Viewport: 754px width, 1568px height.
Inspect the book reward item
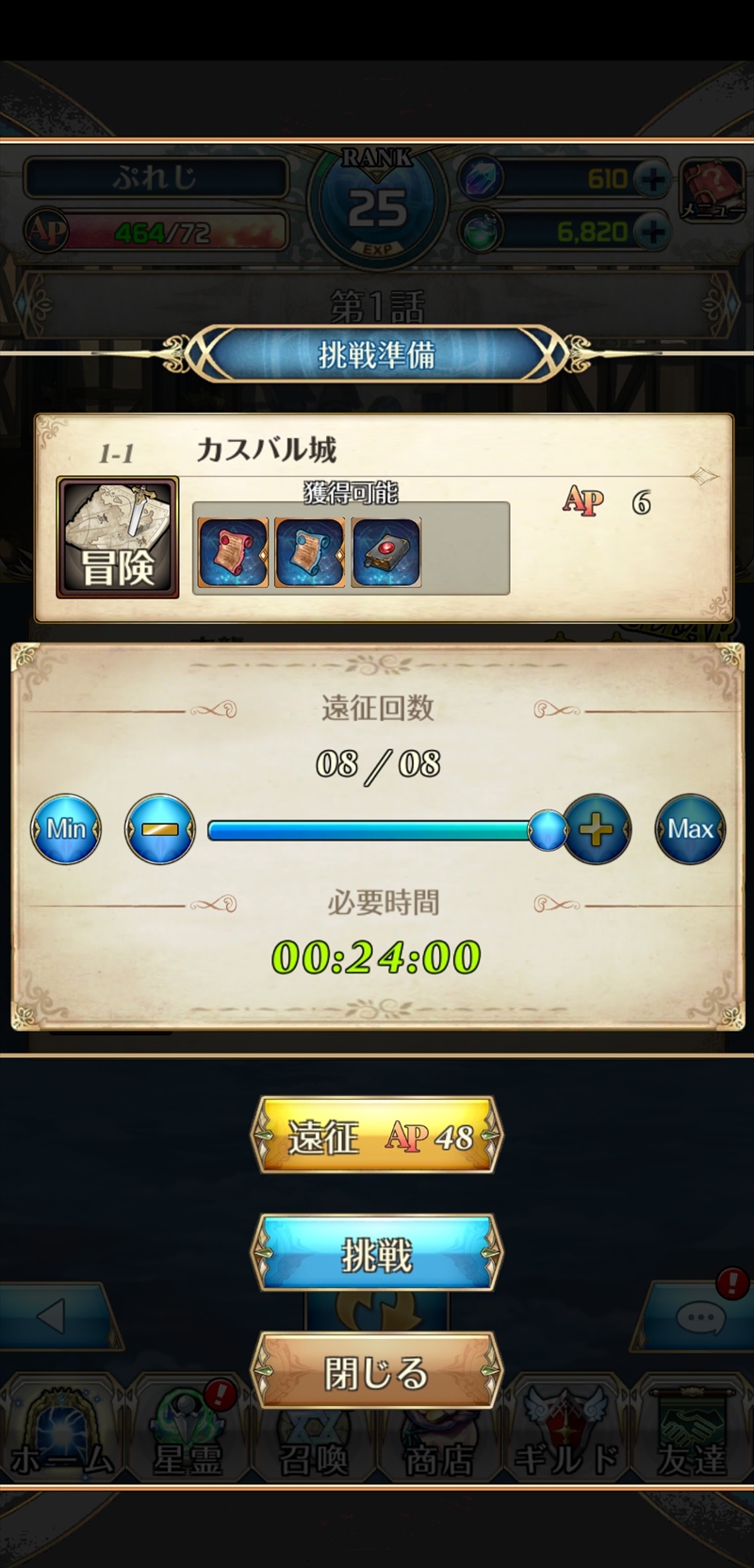385,553
